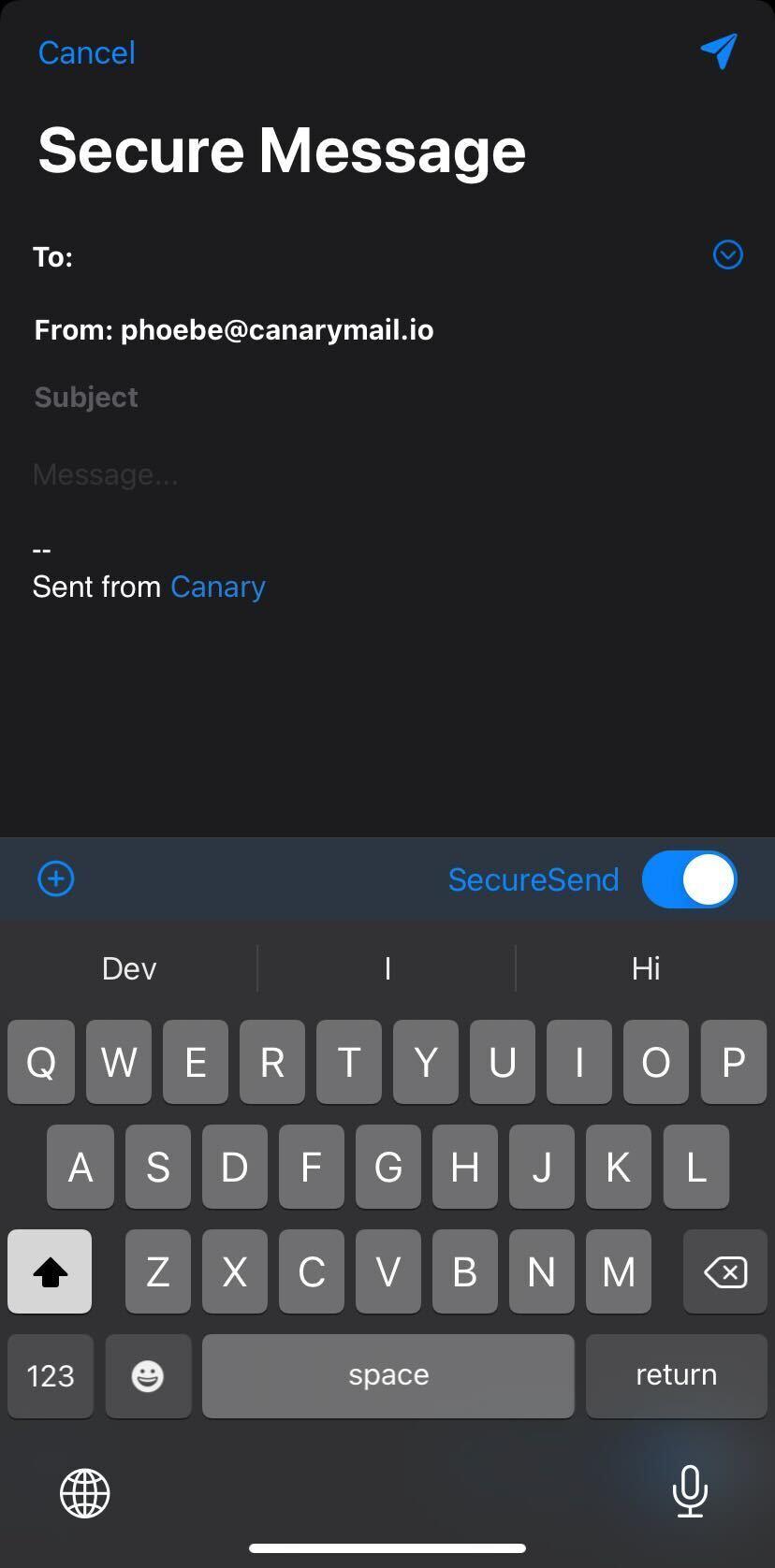Cancel the secure message draft
Image resolution: width=775 pixels, height=1568 pixels.
pos(86,52)
